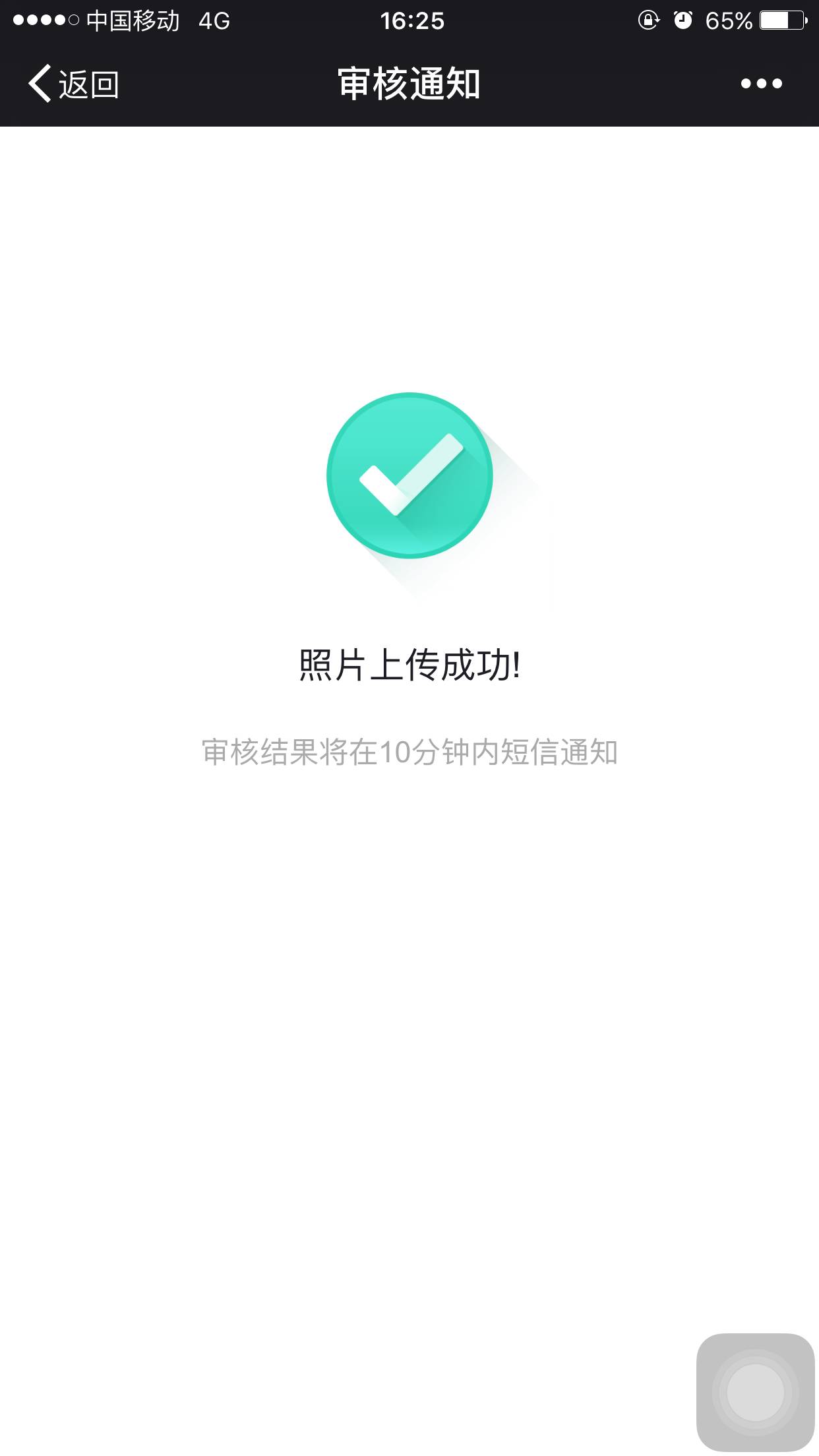Tap the battery indicator icon

coord(781,20)
